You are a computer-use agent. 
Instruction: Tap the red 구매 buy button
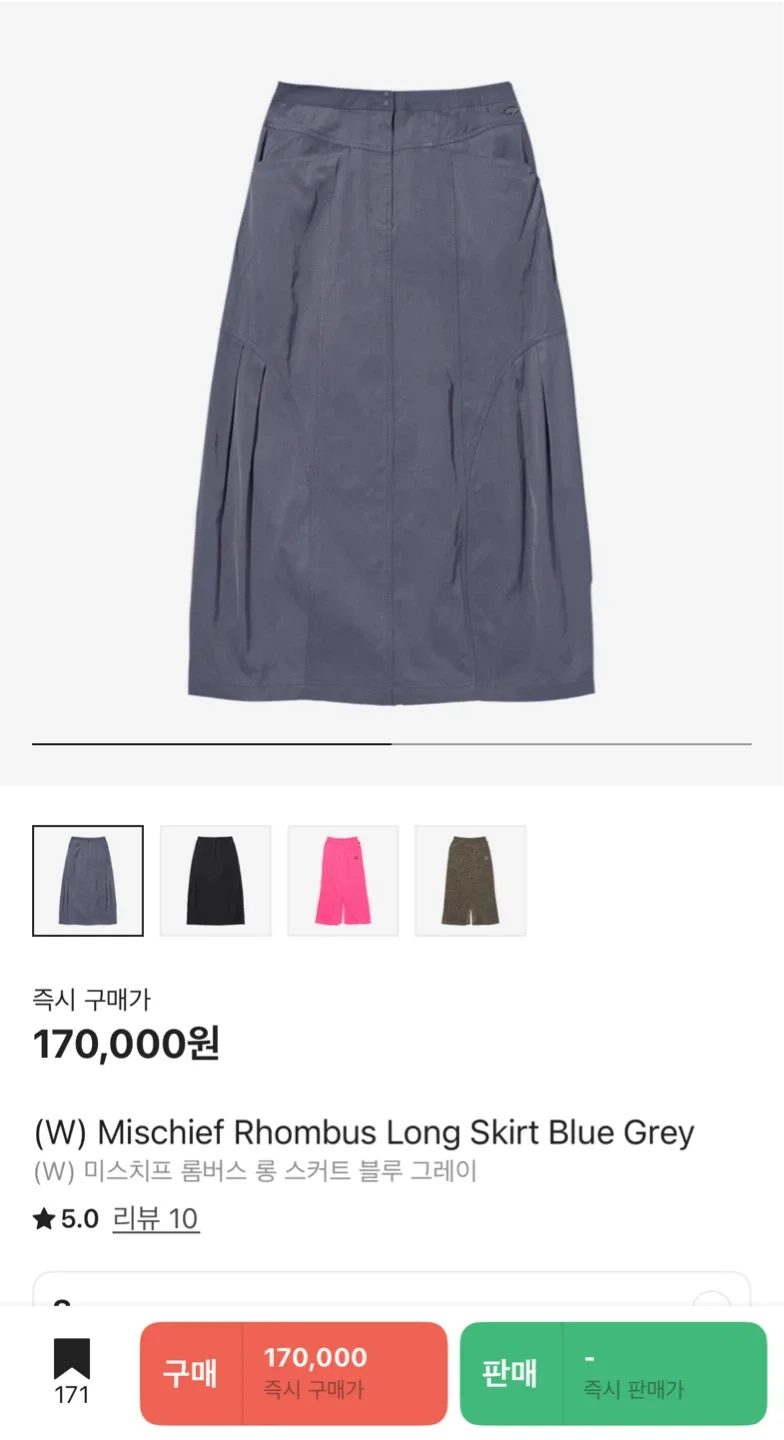(293, 1373)
